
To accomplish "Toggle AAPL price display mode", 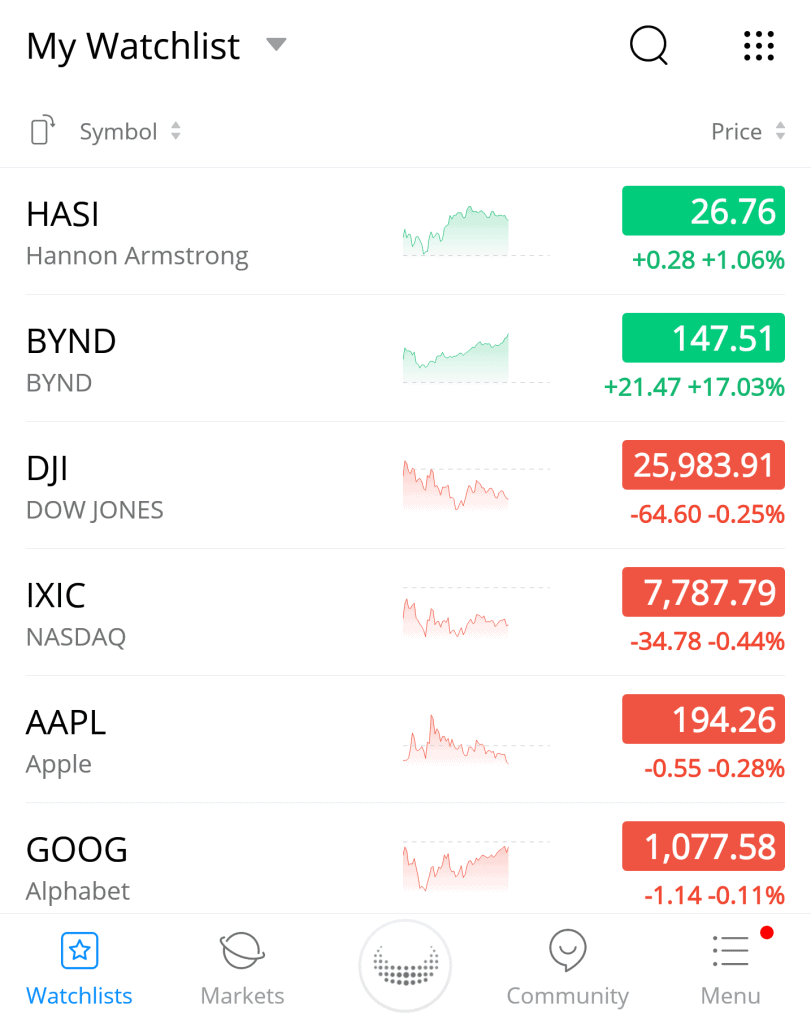I will [703, 719].
